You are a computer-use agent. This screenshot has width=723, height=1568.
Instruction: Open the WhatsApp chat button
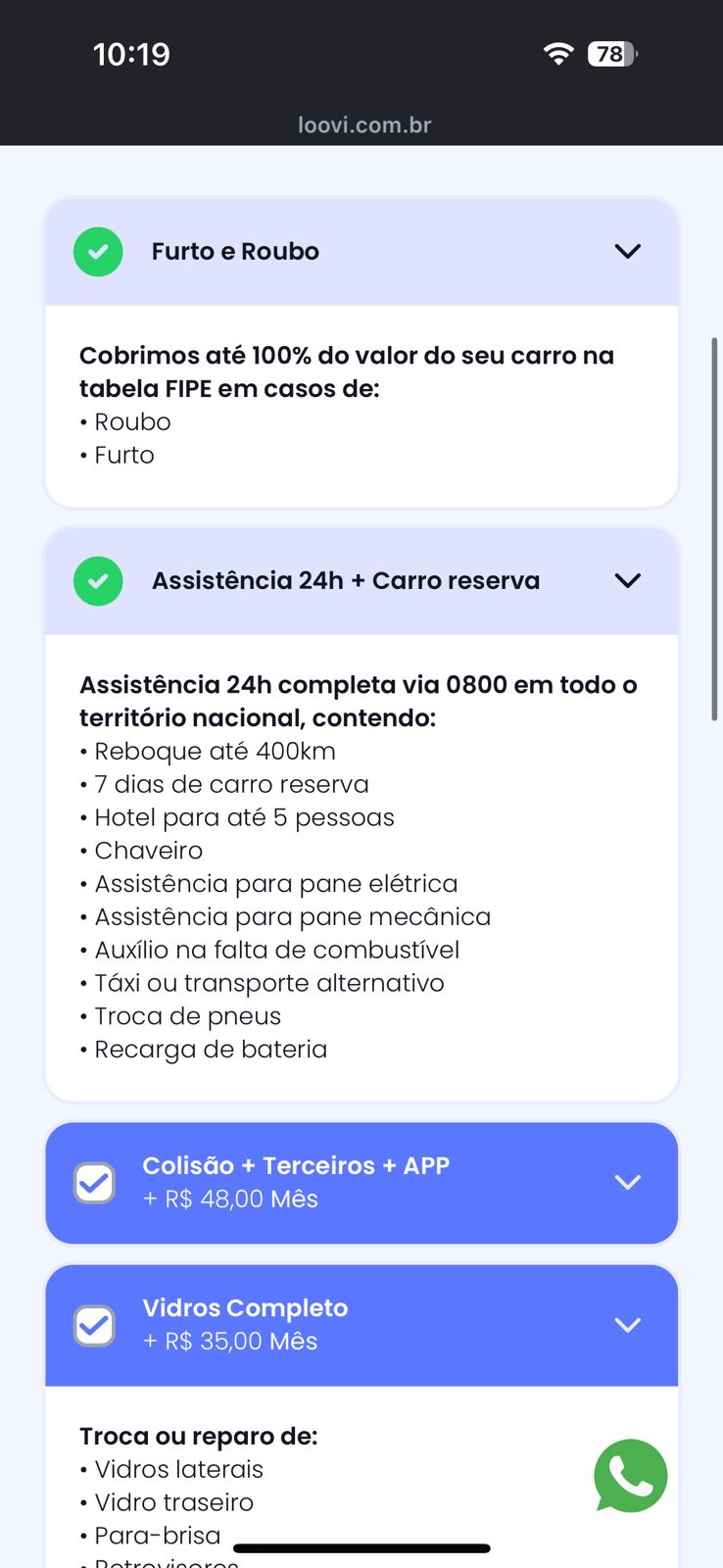click(630, 1476)
